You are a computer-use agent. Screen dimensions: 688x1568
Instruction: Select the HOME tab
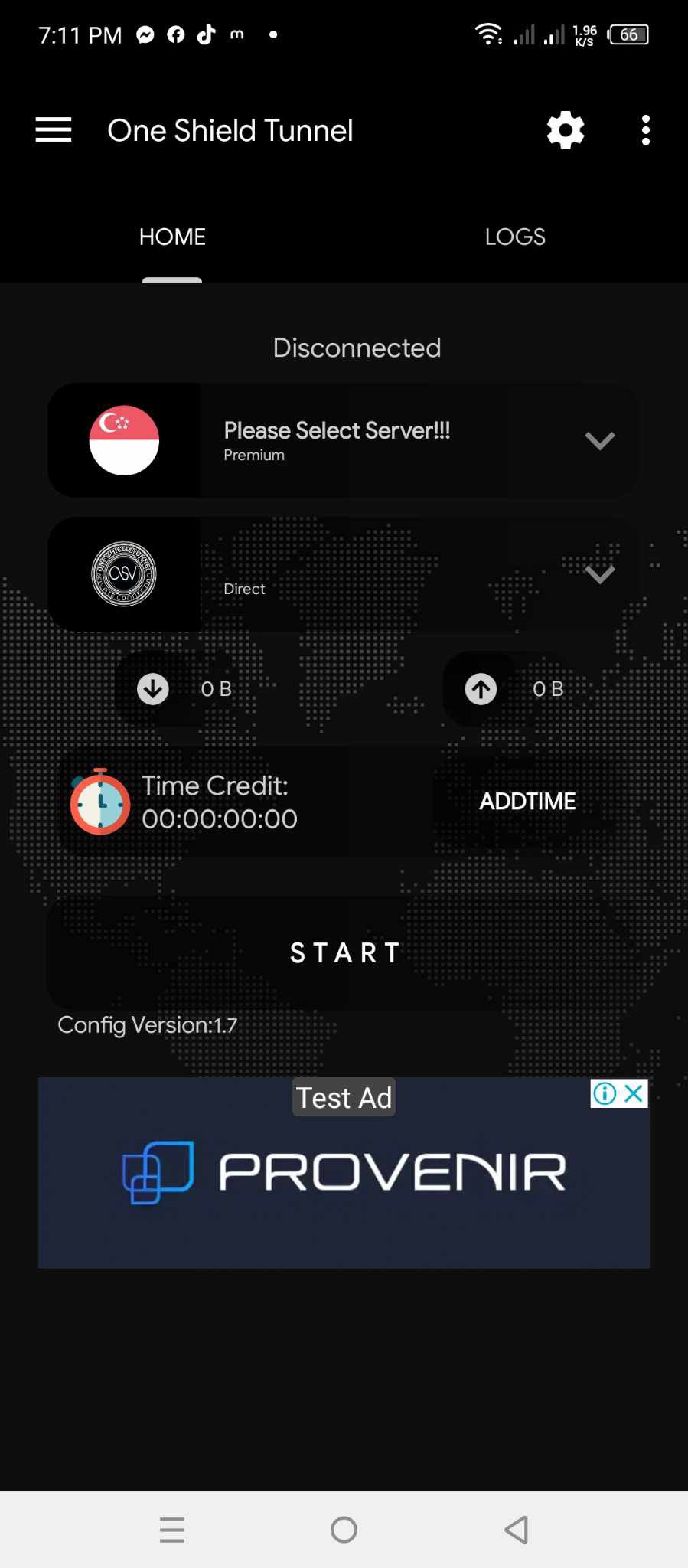172,237
